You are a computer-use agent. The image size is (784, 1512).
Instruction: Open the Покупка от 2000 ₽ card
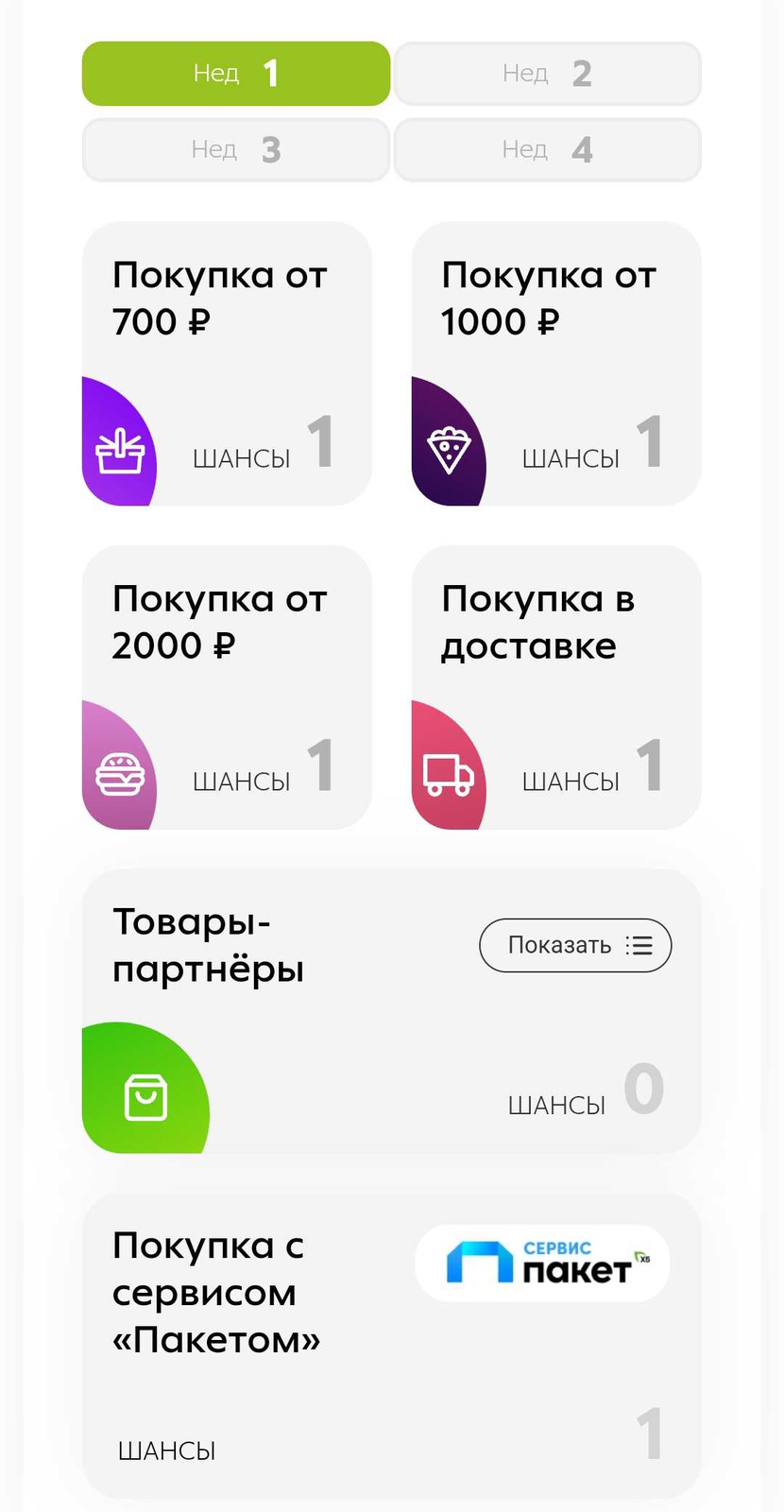click(227, 687)
